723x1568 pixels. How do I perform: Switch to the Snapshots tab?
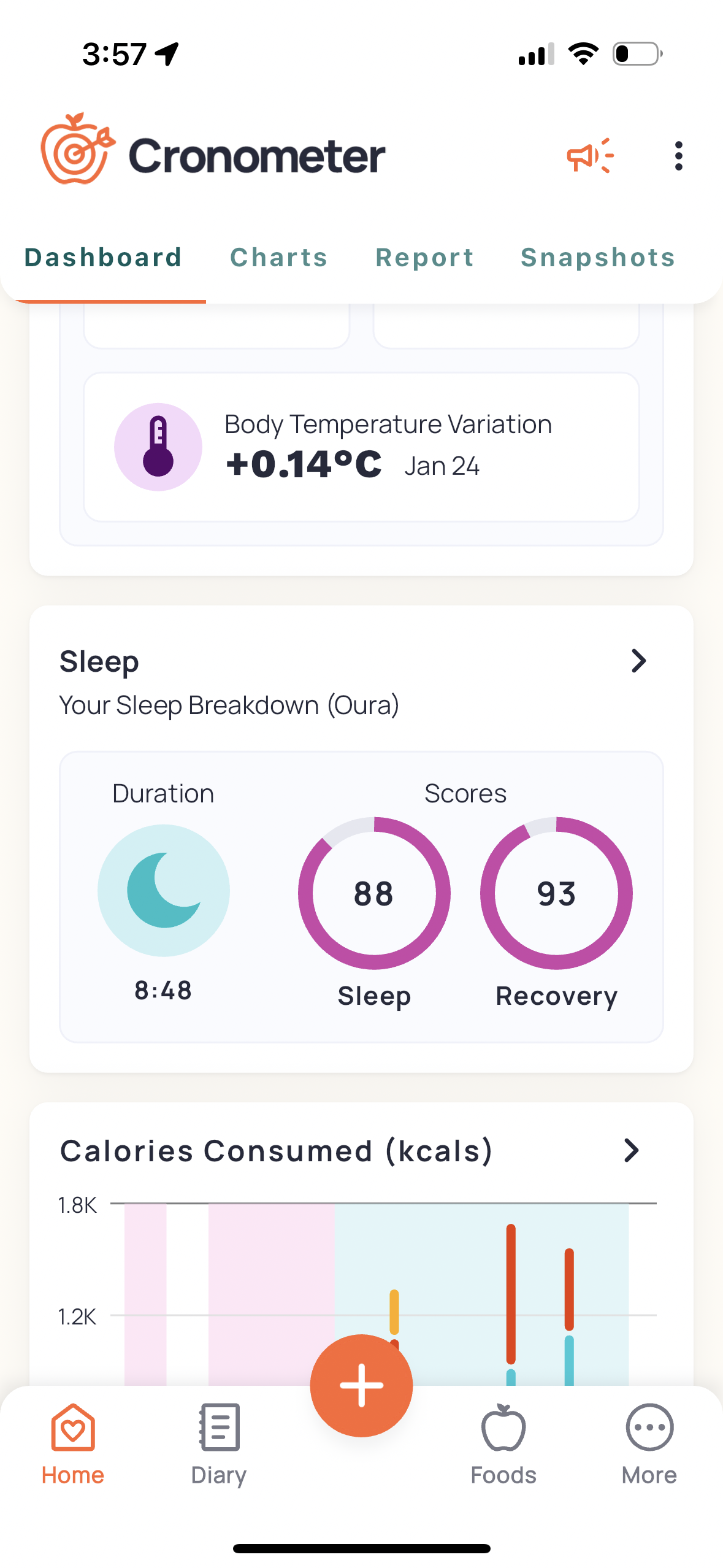pos(598,258)
